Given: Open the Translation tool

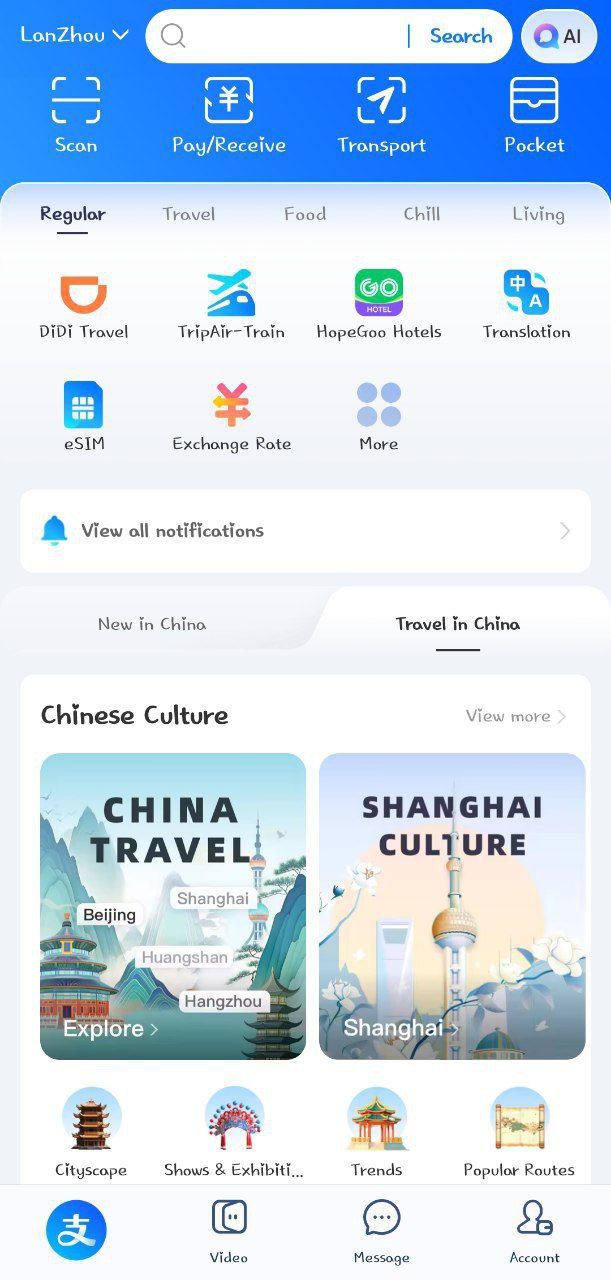Looking at the screenshot, I should [x=526, y=305].
